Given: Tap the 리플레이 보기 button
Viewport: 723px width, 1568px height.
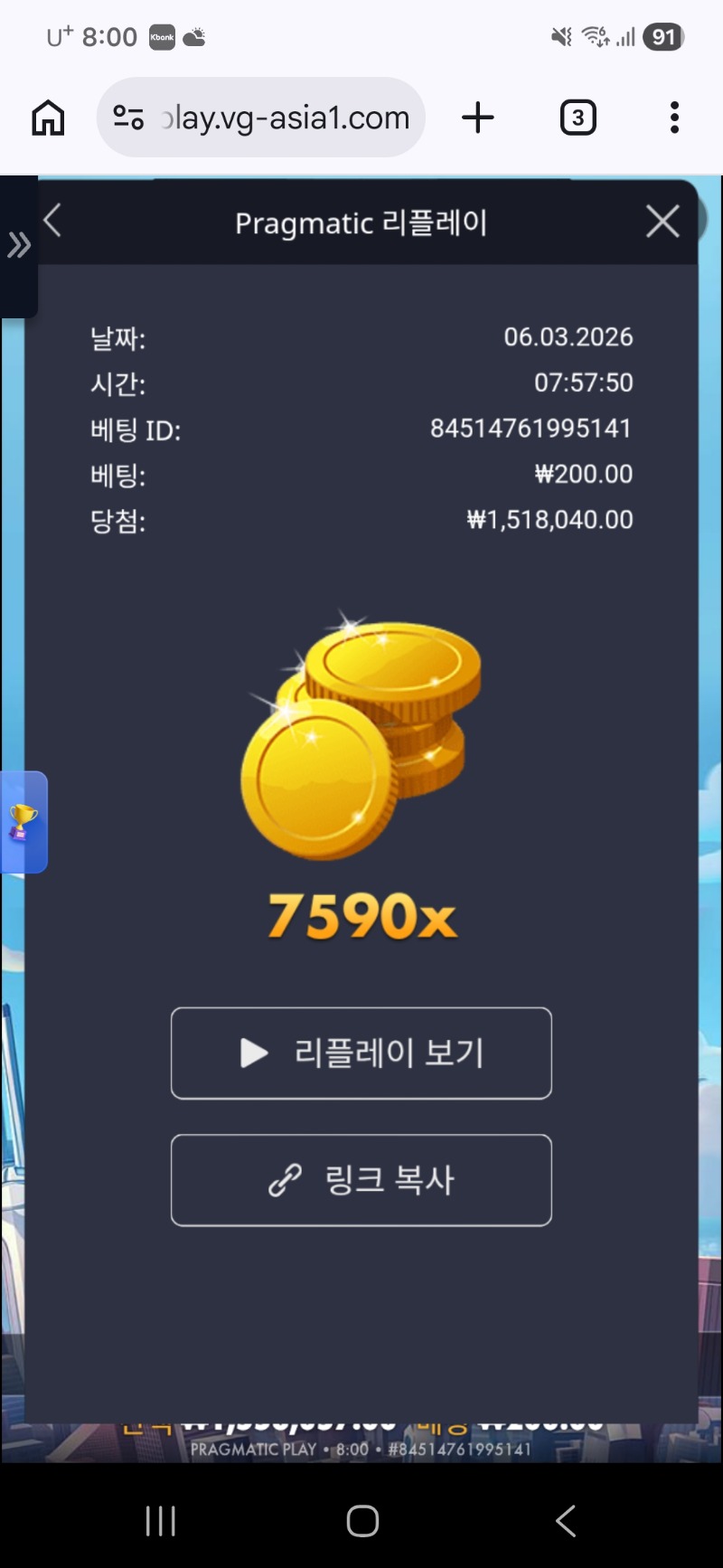Looking at the screenshot, I should 361,1053.
